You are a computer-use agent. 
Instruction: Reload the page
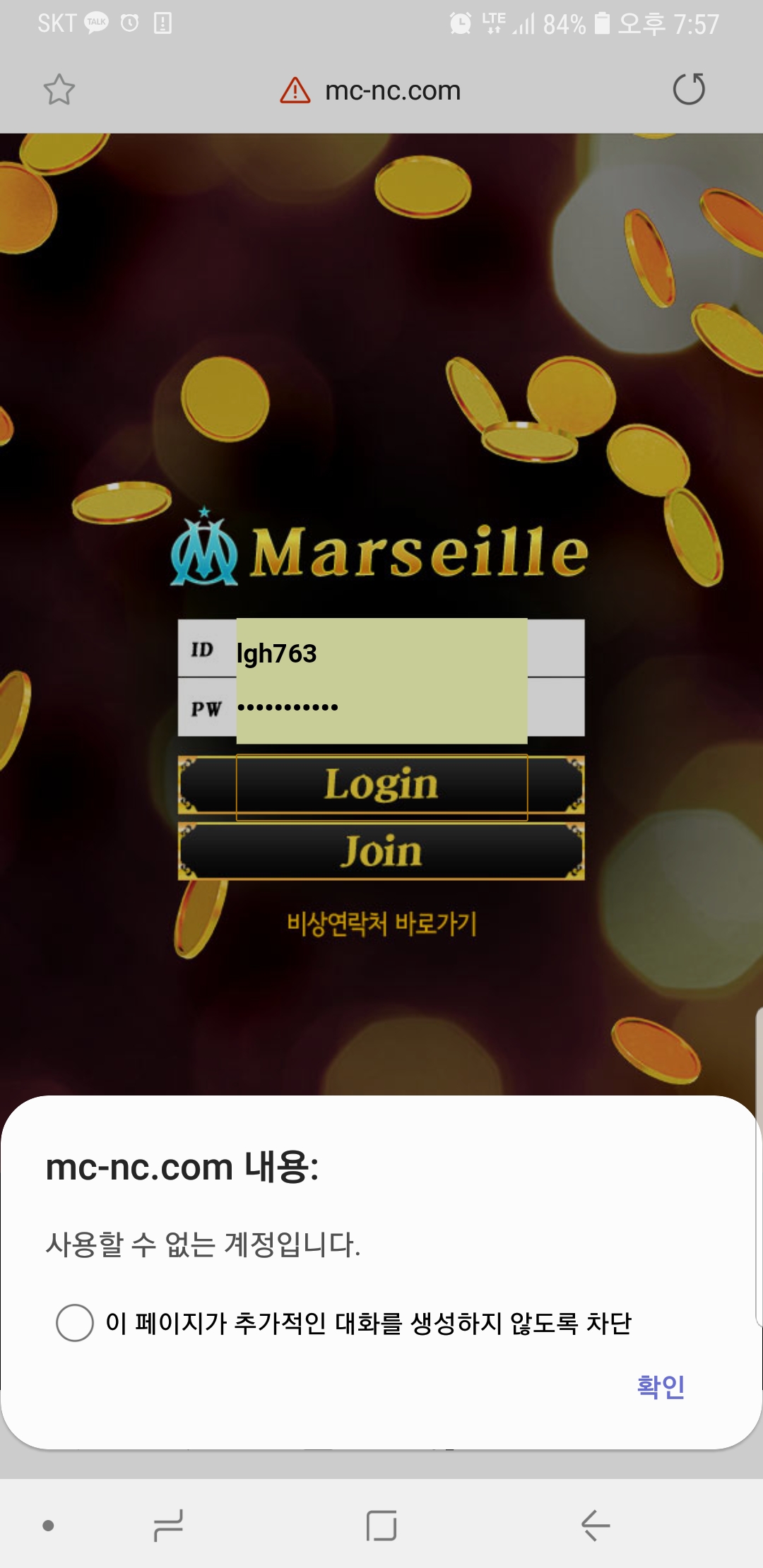(689, 89)
